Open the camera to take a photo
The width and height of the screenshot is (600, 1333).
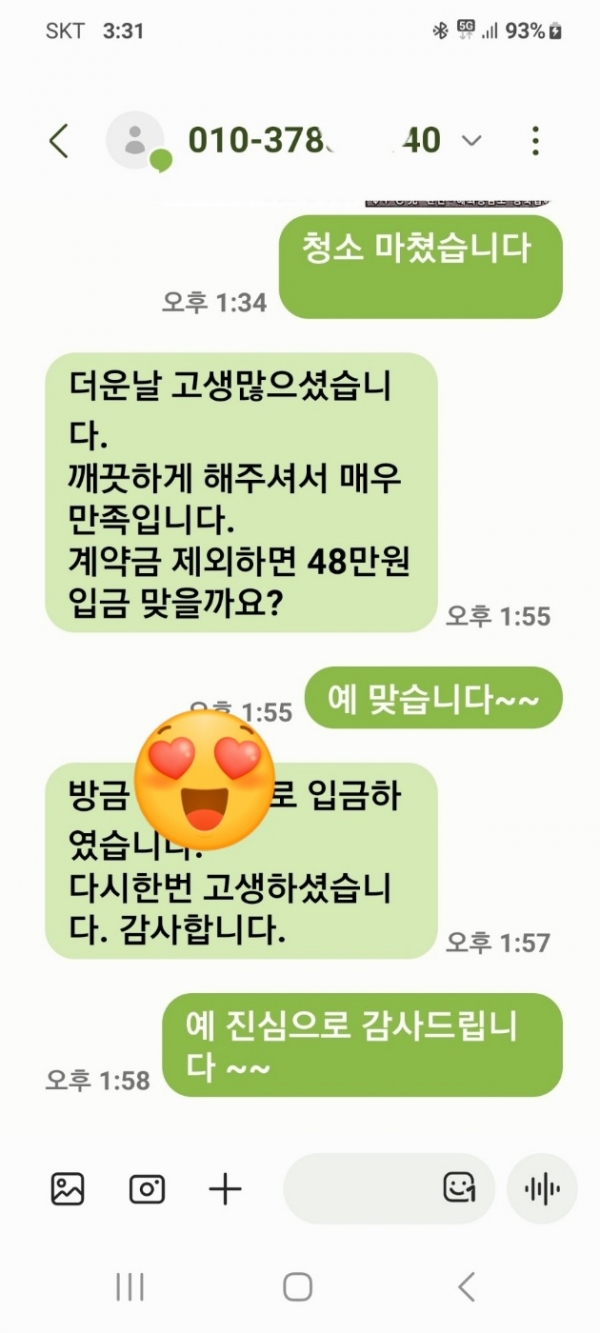[147, 1189]
